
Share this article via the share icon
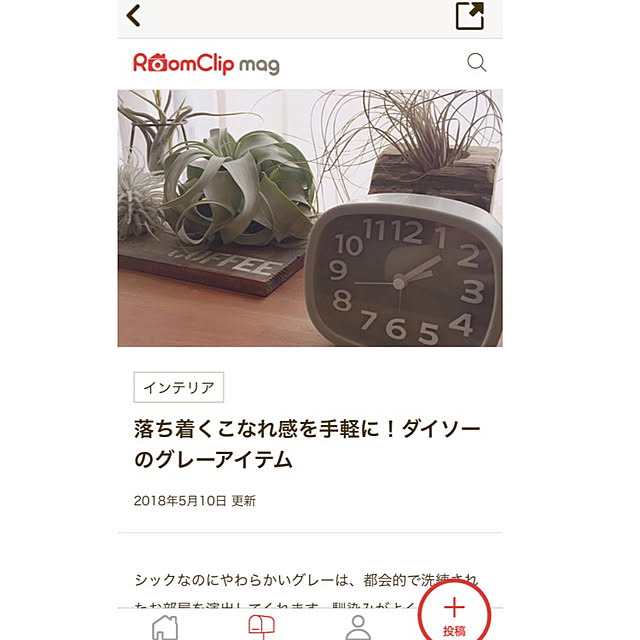coord(469,16)
